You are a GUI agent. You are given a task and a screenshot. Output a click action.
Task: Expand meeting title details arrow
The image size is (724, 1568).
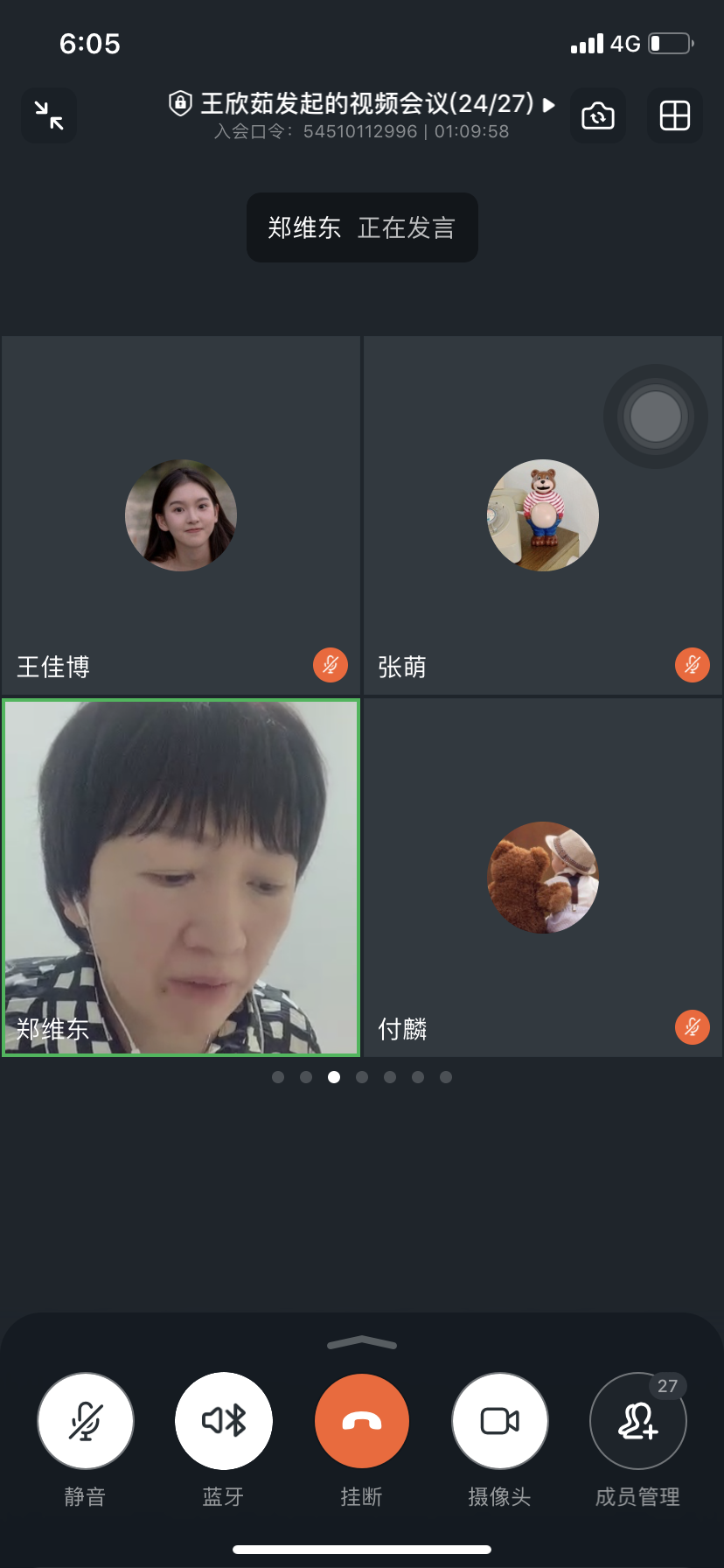click(x=549, y=105)
